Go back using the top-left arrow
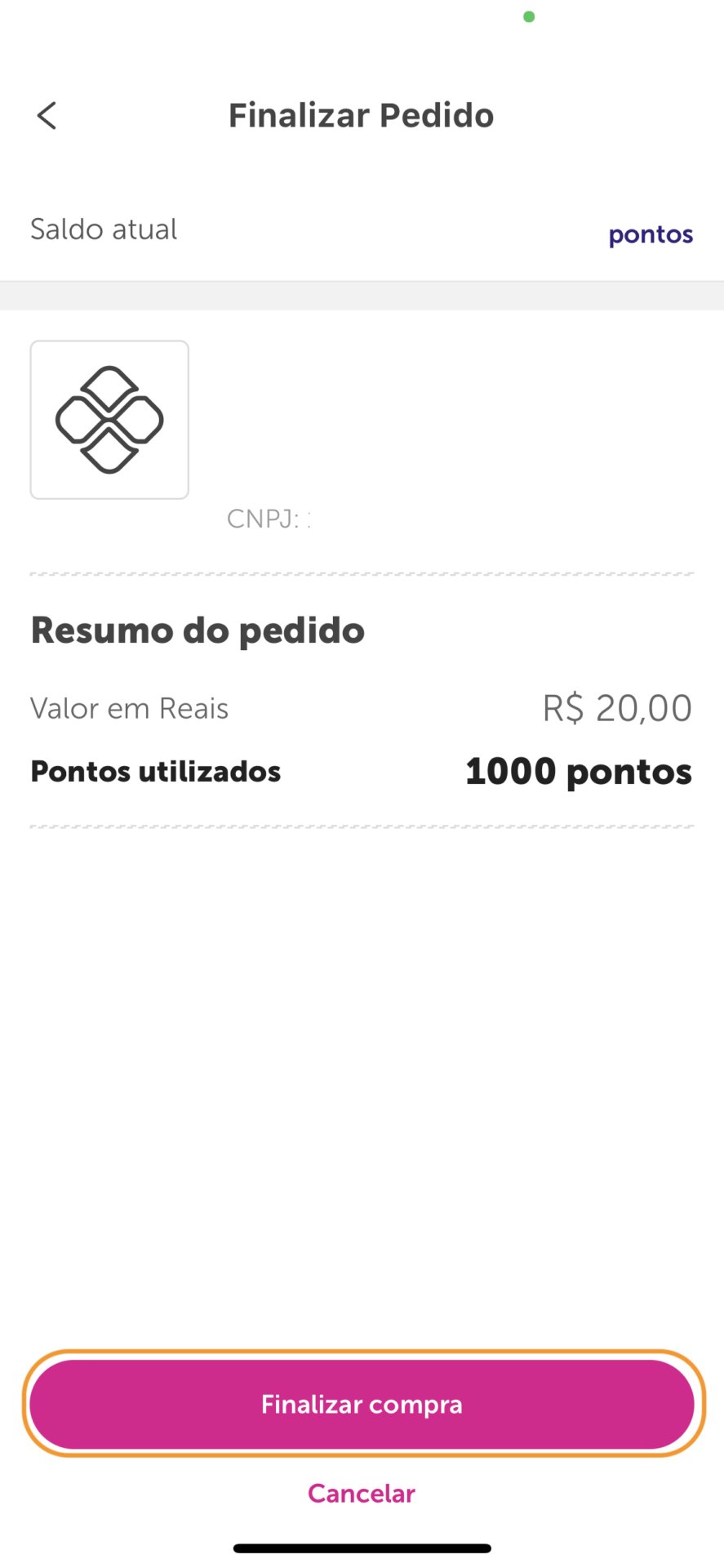This screenshot has height=1568, width=724. (x=47, y=116)
